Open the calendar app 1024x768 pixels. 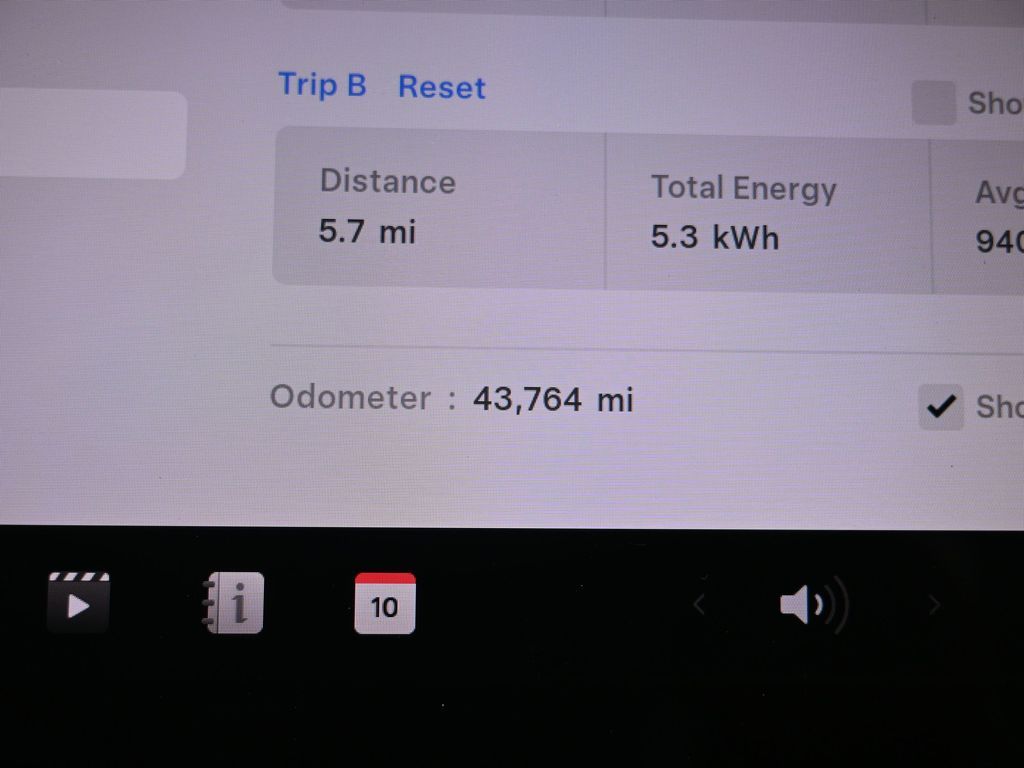pos(385,603)
